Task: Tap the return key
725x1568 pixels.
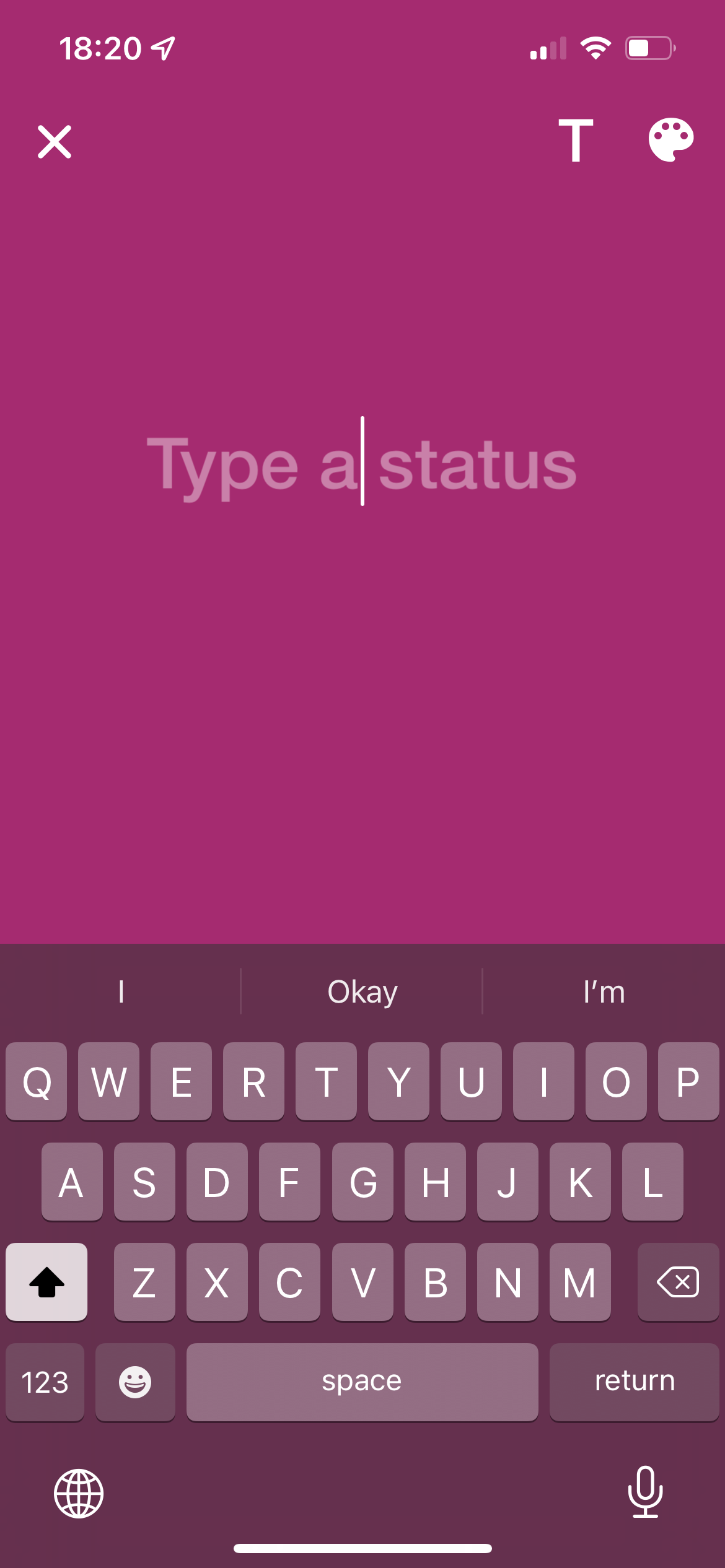Action: (x=634, y=1382)
